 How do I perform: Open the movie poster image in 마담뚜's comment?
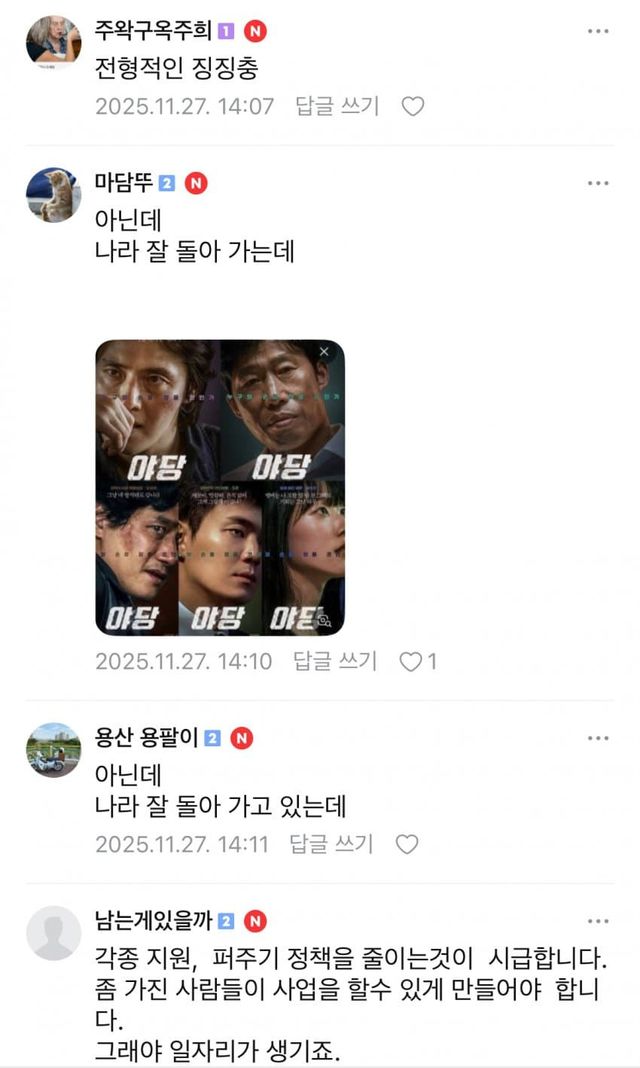click(x=220, y=487)
